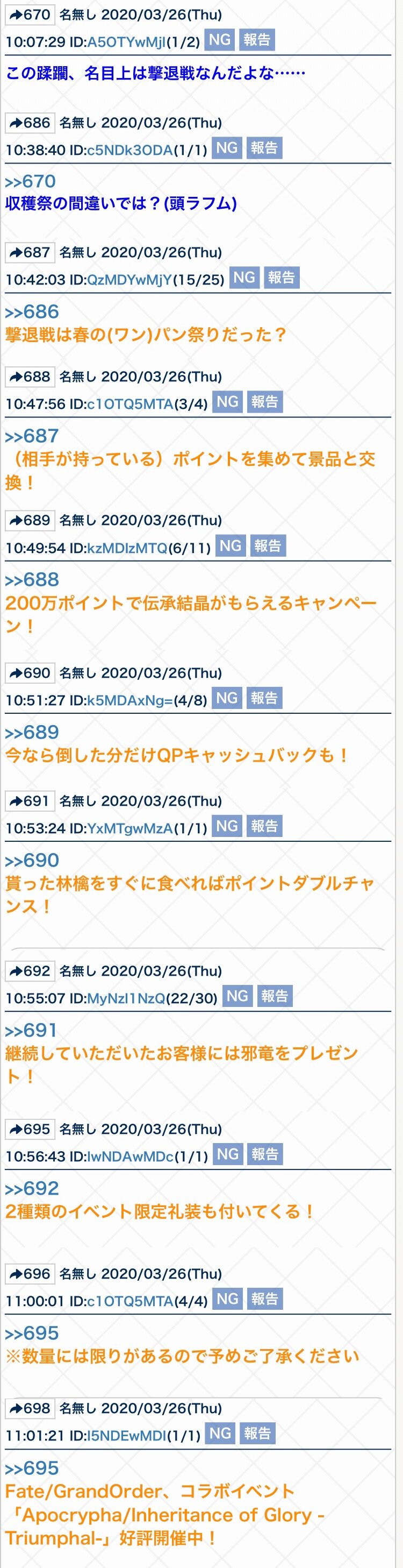
Task: Report post 687 with 報告
Action: tap(282, 278)
